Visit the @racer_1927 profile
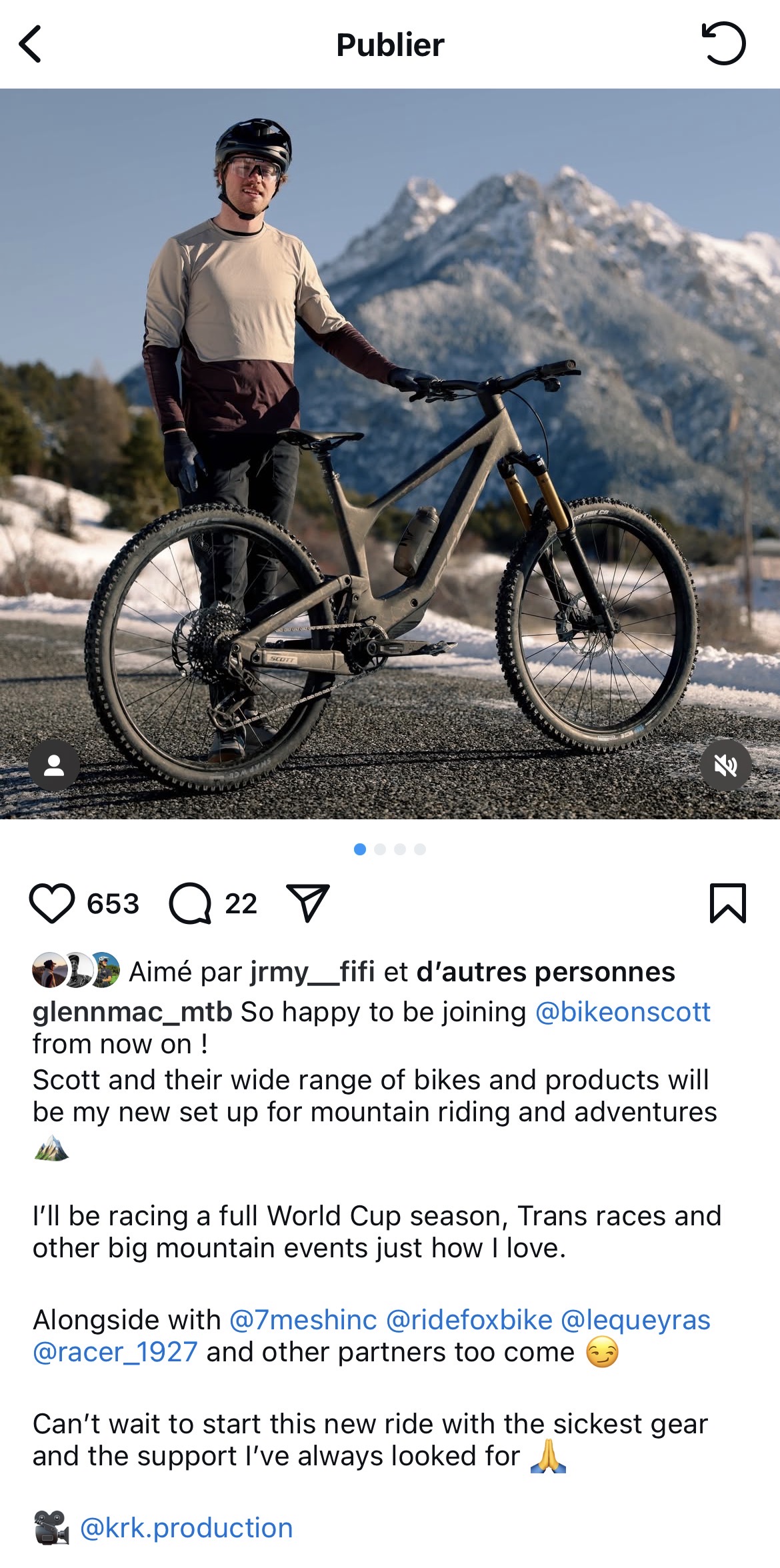 (x=115, y=1352)
